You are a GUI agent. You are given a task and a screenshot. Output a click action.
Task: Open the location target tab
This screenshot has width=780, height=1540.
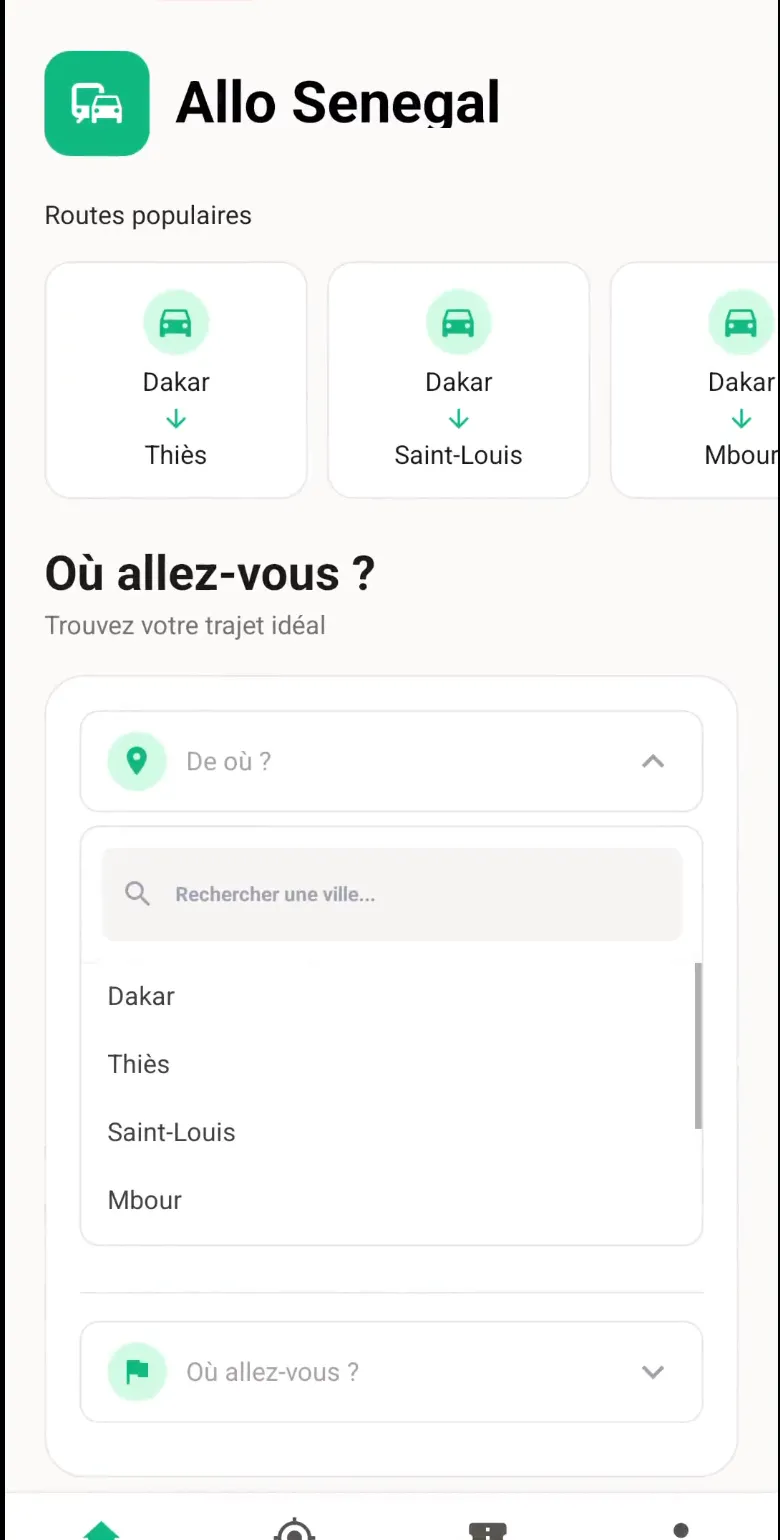tap(294, 1527)
